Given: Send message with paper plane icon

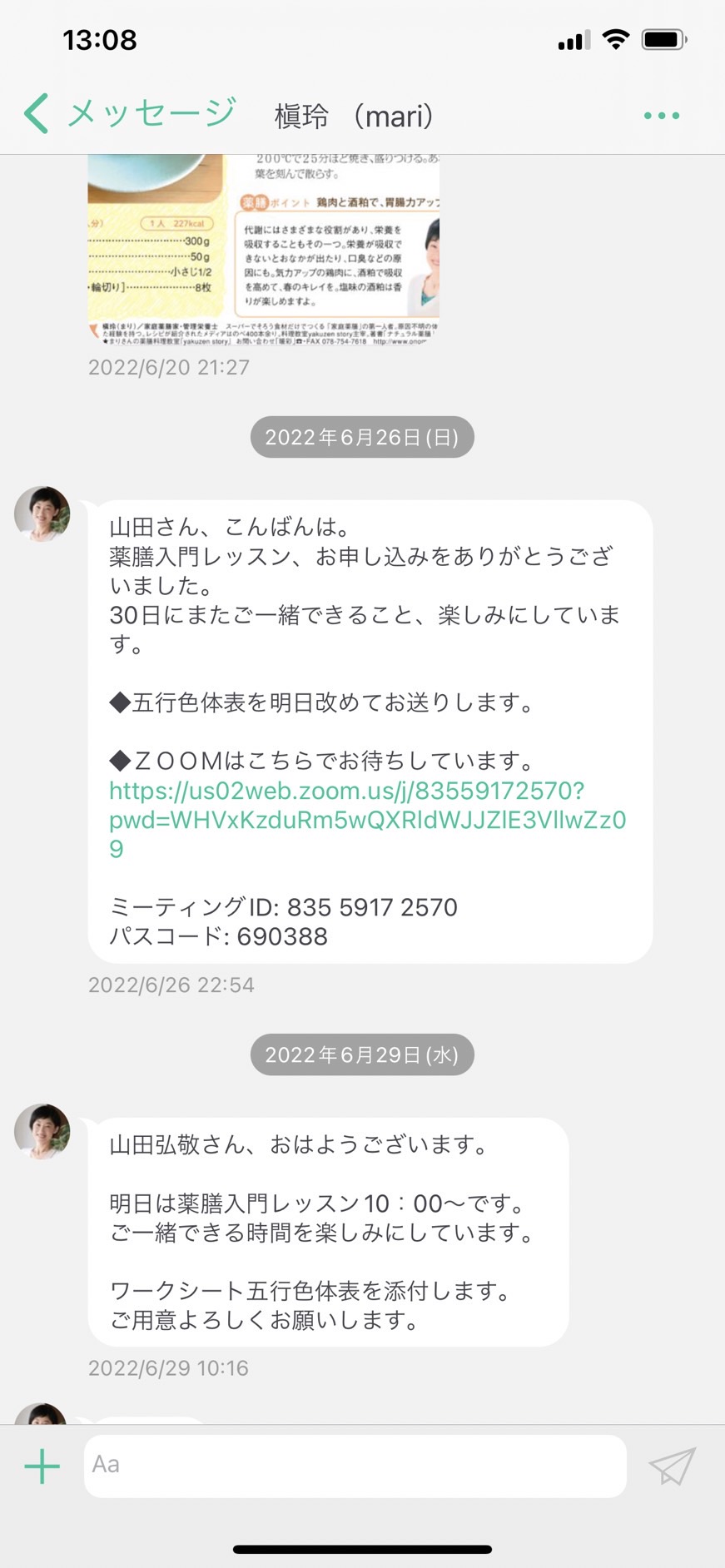Looking at the screenshot, I should (672, 1466).
